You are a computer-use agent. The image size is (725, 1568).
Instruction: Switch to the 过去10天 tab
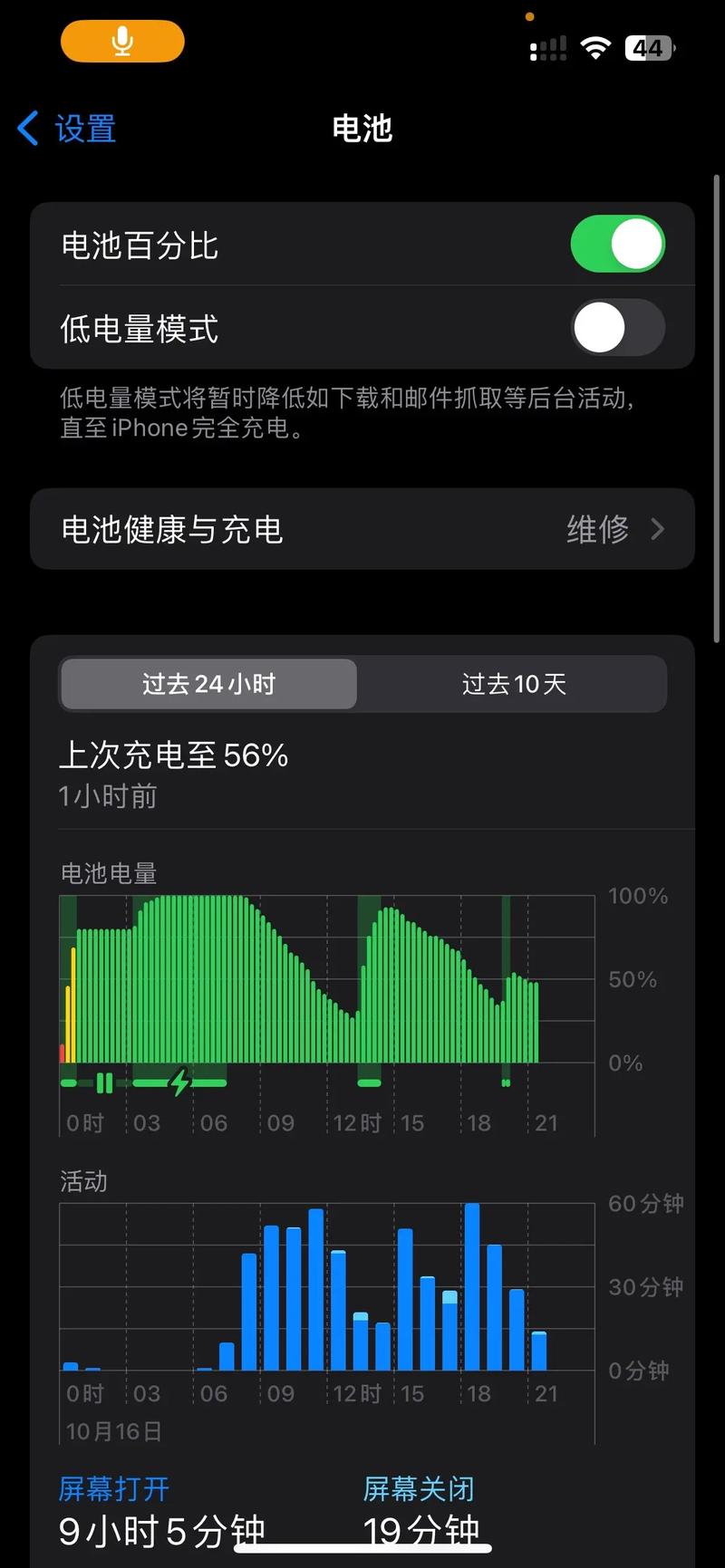513,685
